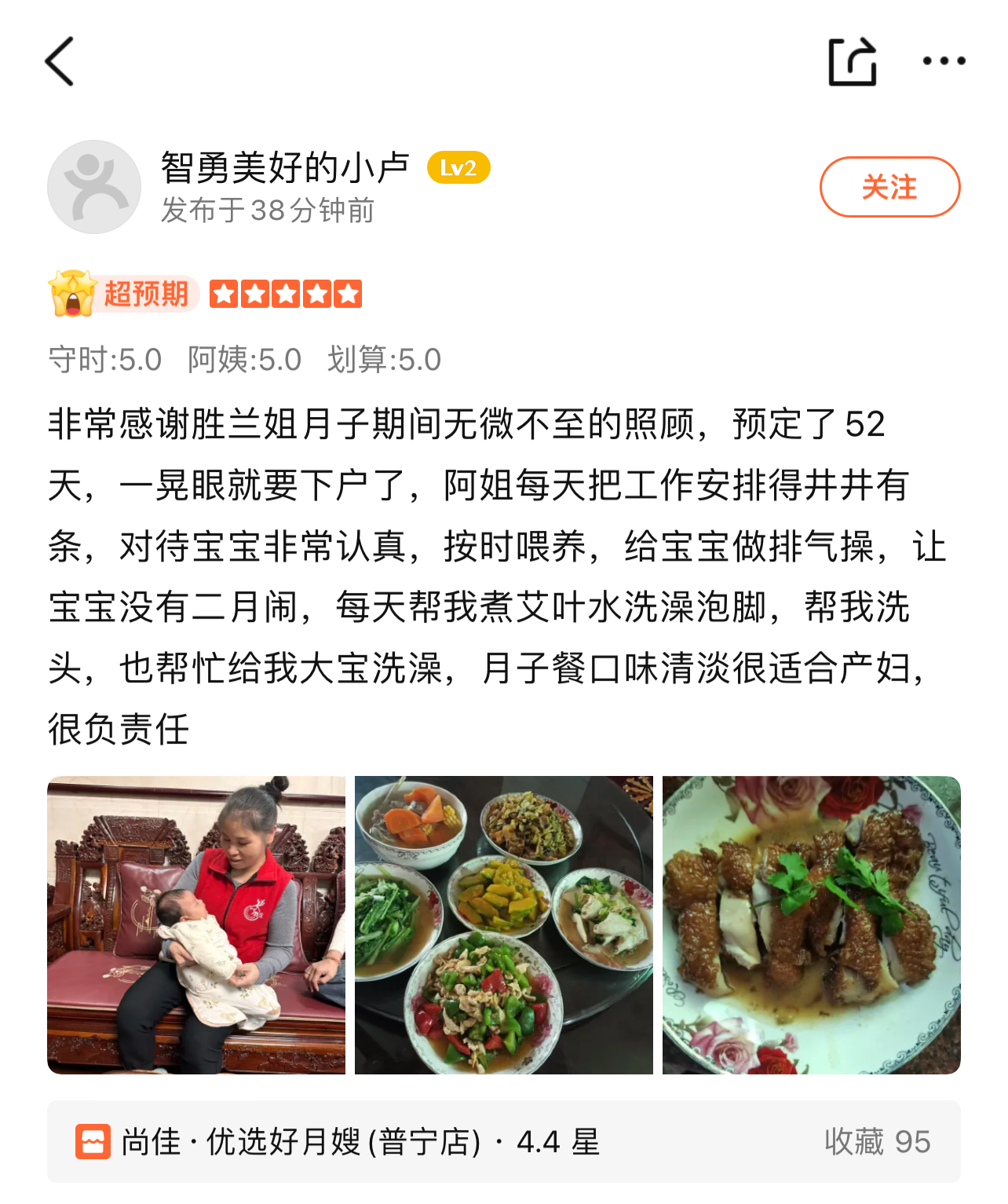View the photo of woman holding baby

click(x=196, y=924)
